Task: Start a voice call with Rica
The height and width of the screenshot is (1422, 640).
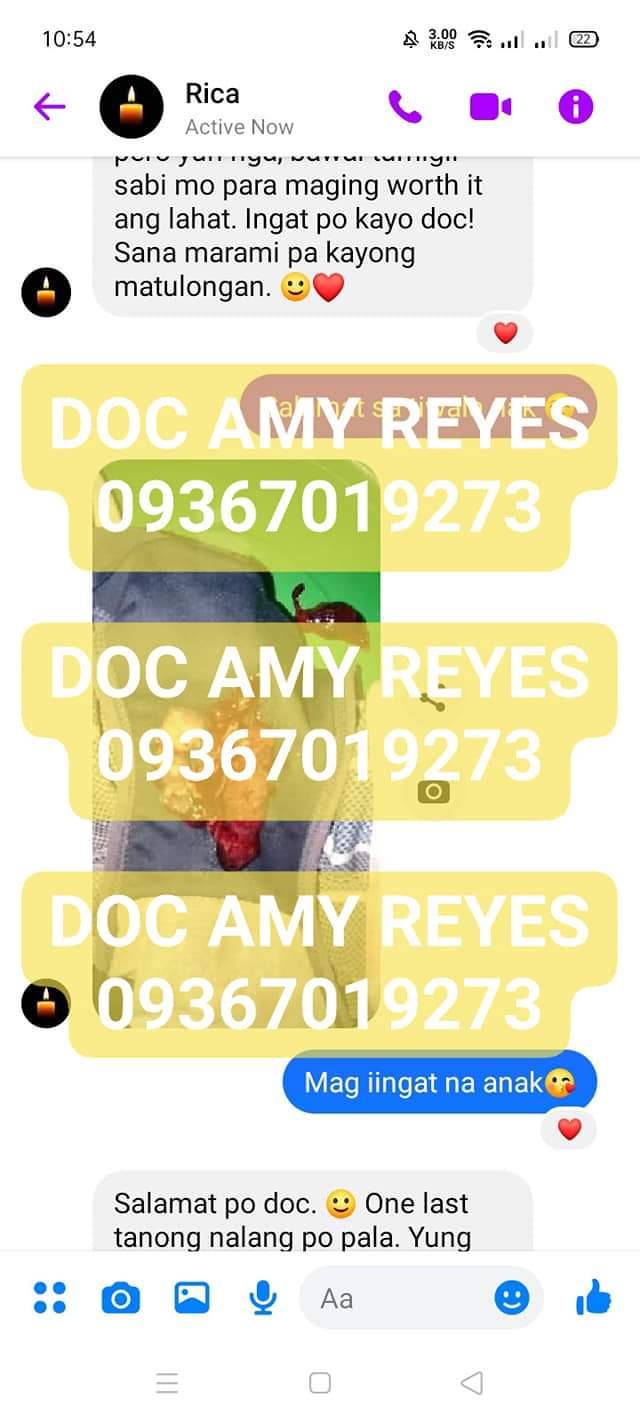Action: [405, 106]
